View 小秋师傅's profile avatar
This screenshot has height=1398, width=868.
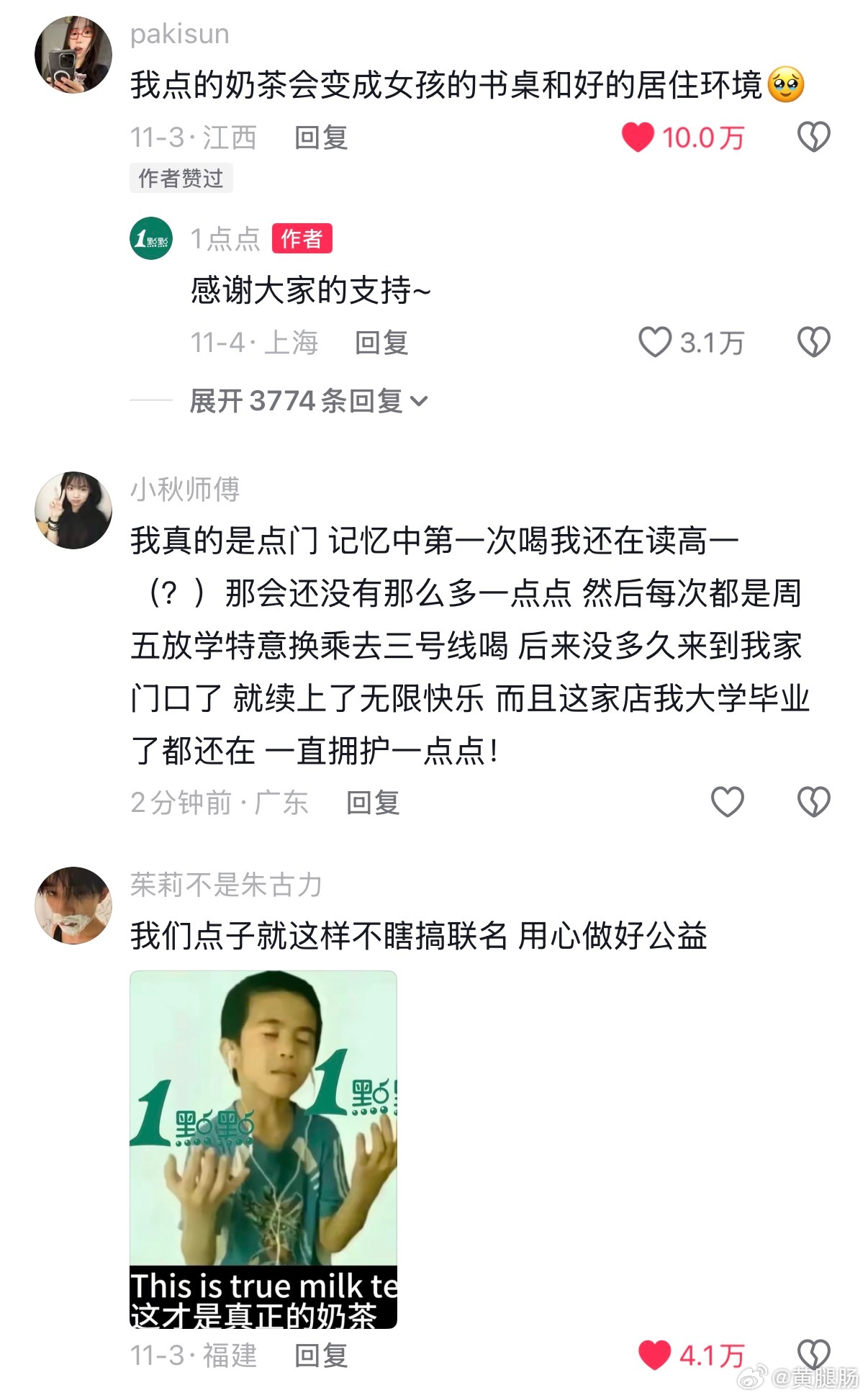tap(73, 510)
